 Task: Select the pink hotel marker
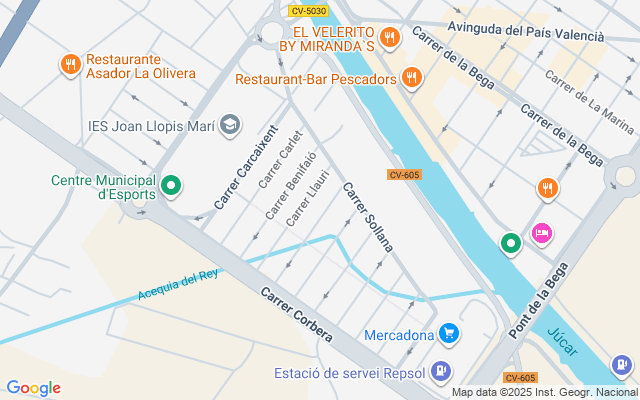point(541,233)
